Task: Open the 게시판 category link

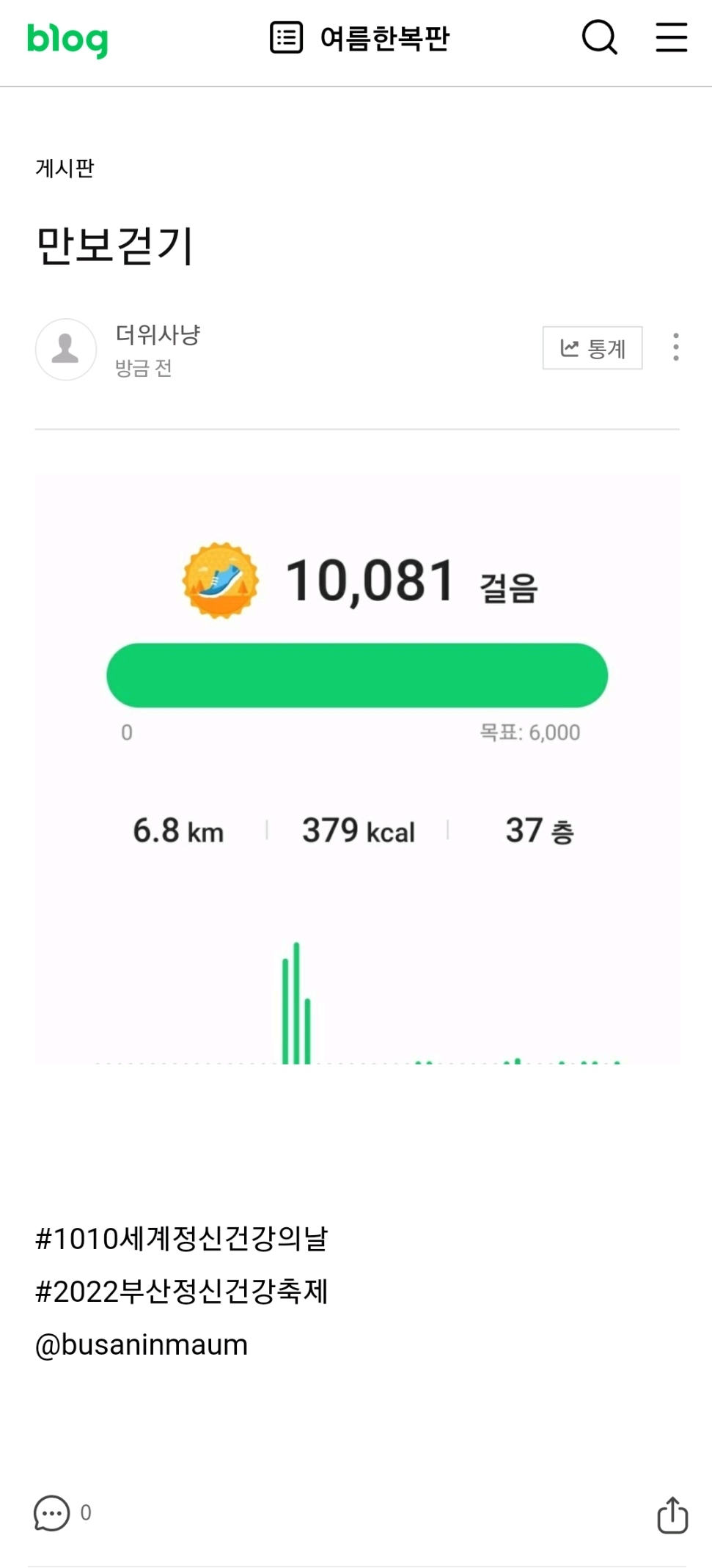Action: tap(65, 169)
